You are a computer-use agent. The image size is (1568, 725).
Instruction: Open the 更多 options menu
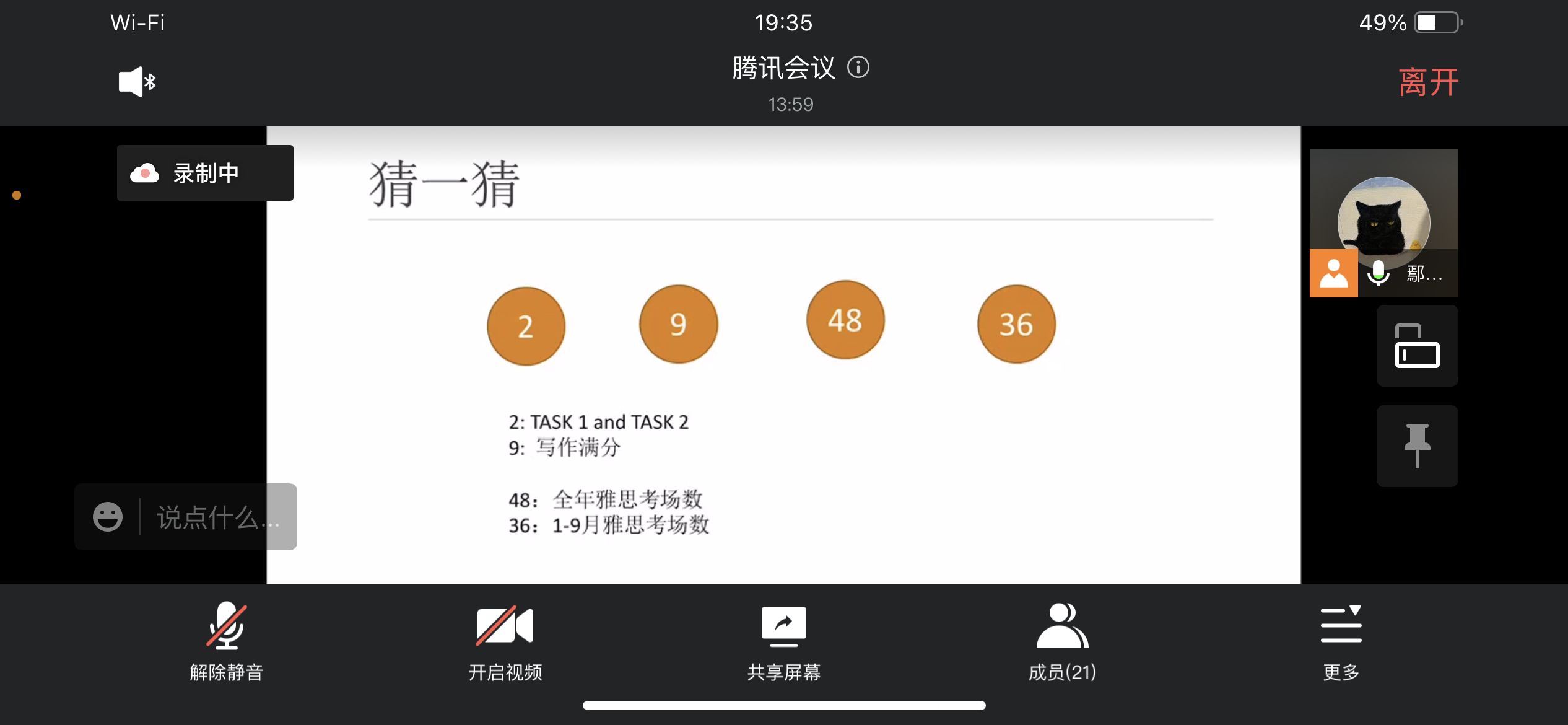point(1341,641)
